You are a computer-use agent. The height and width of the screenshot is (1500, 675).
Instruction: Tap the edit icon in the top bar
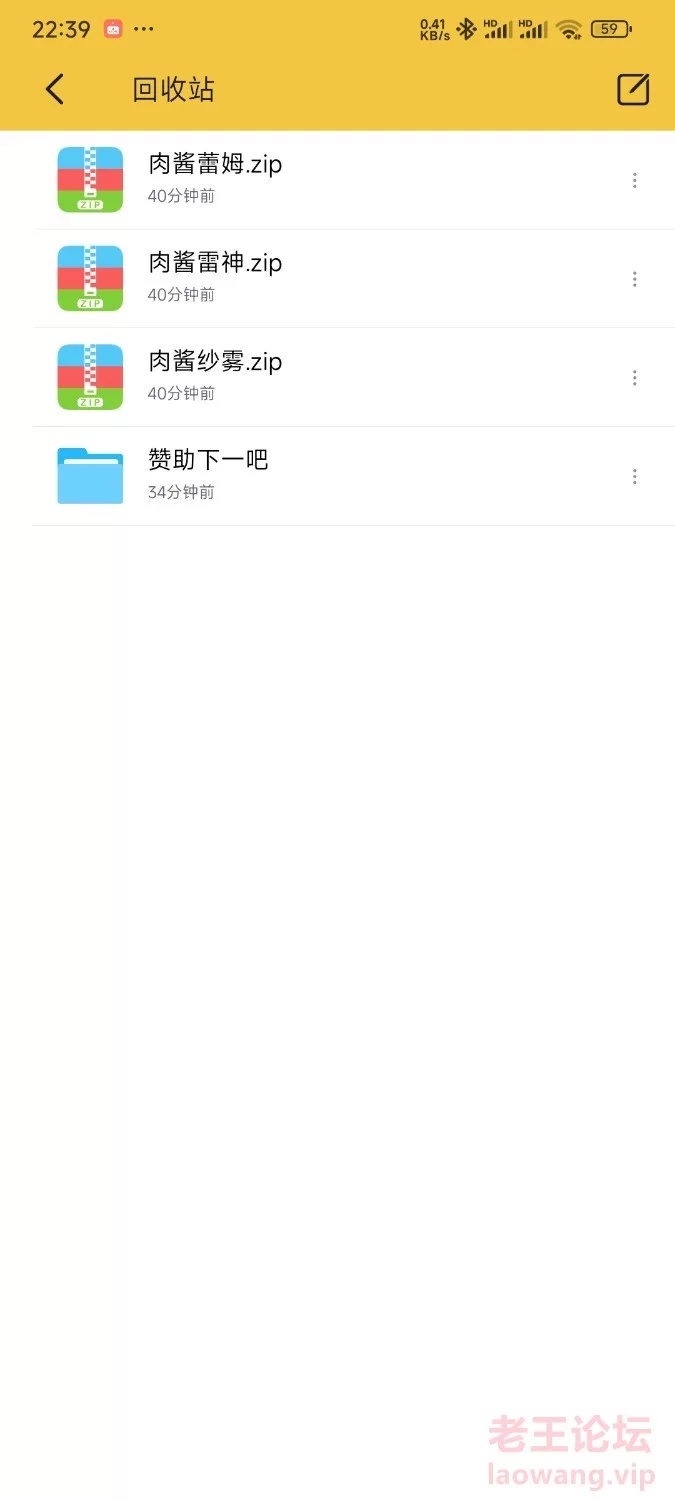(x=633, y=90)
